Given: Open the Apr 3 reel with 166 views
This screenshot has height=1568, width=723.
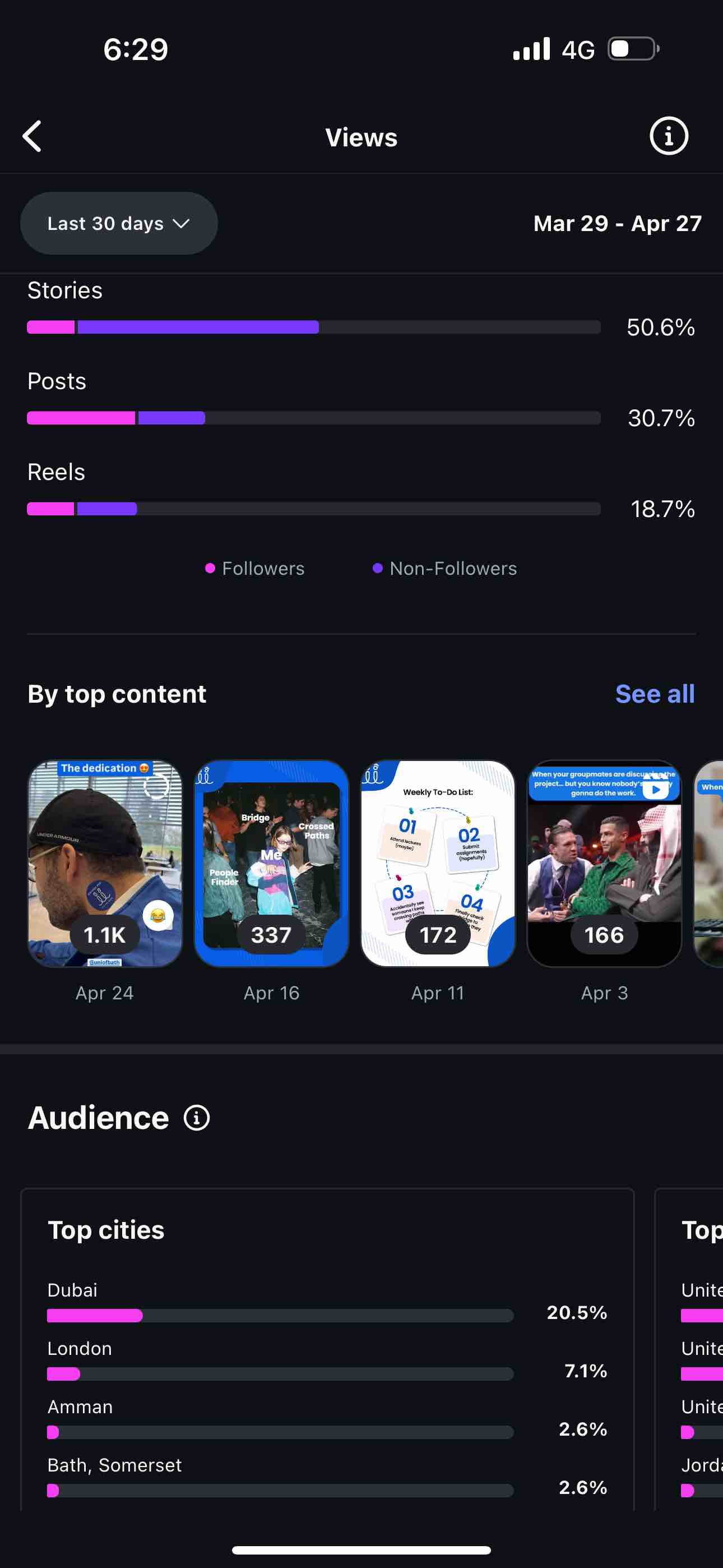Looking at the screenshot, I should tap(604, 863).
